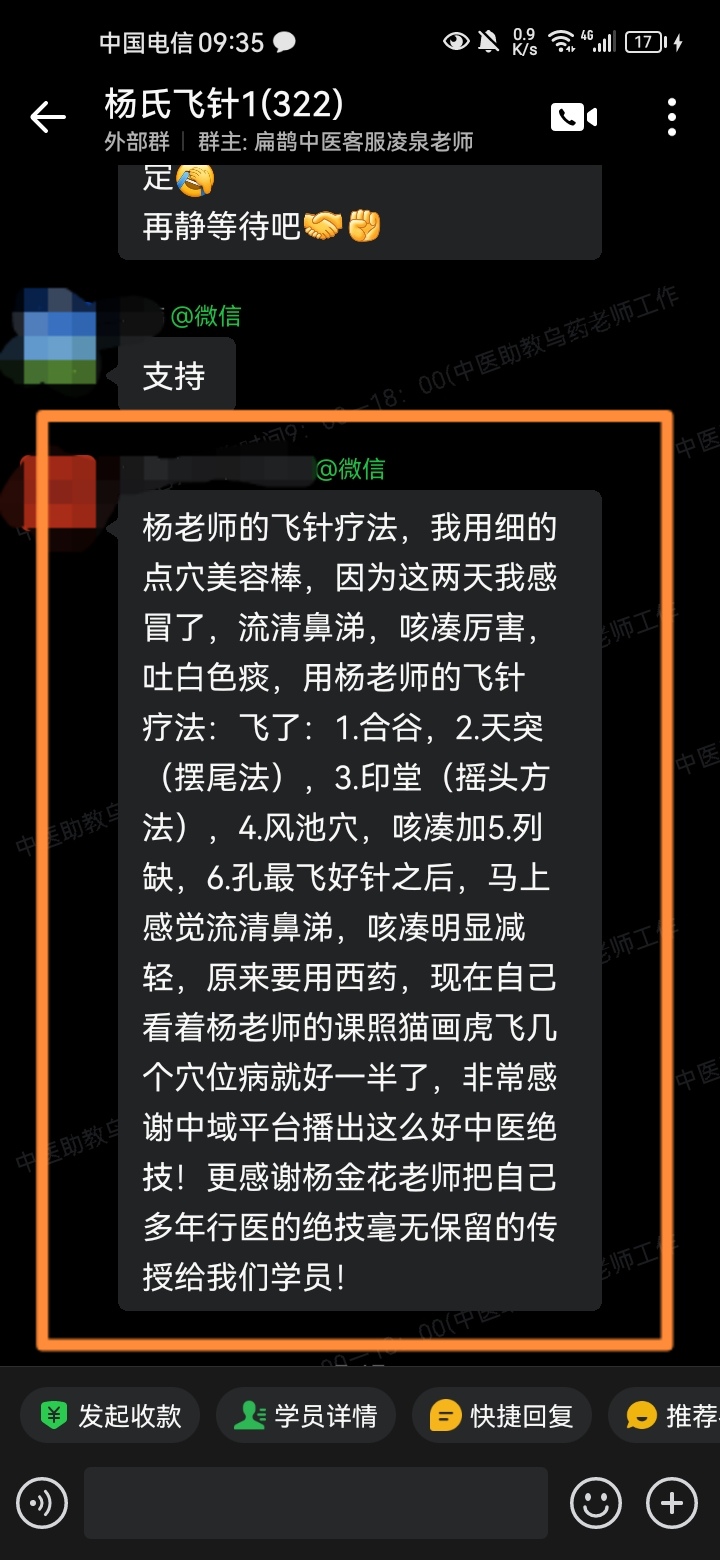Open the plus attachments menu
Screen dimensions: 720x1560
pos(671,1502)
